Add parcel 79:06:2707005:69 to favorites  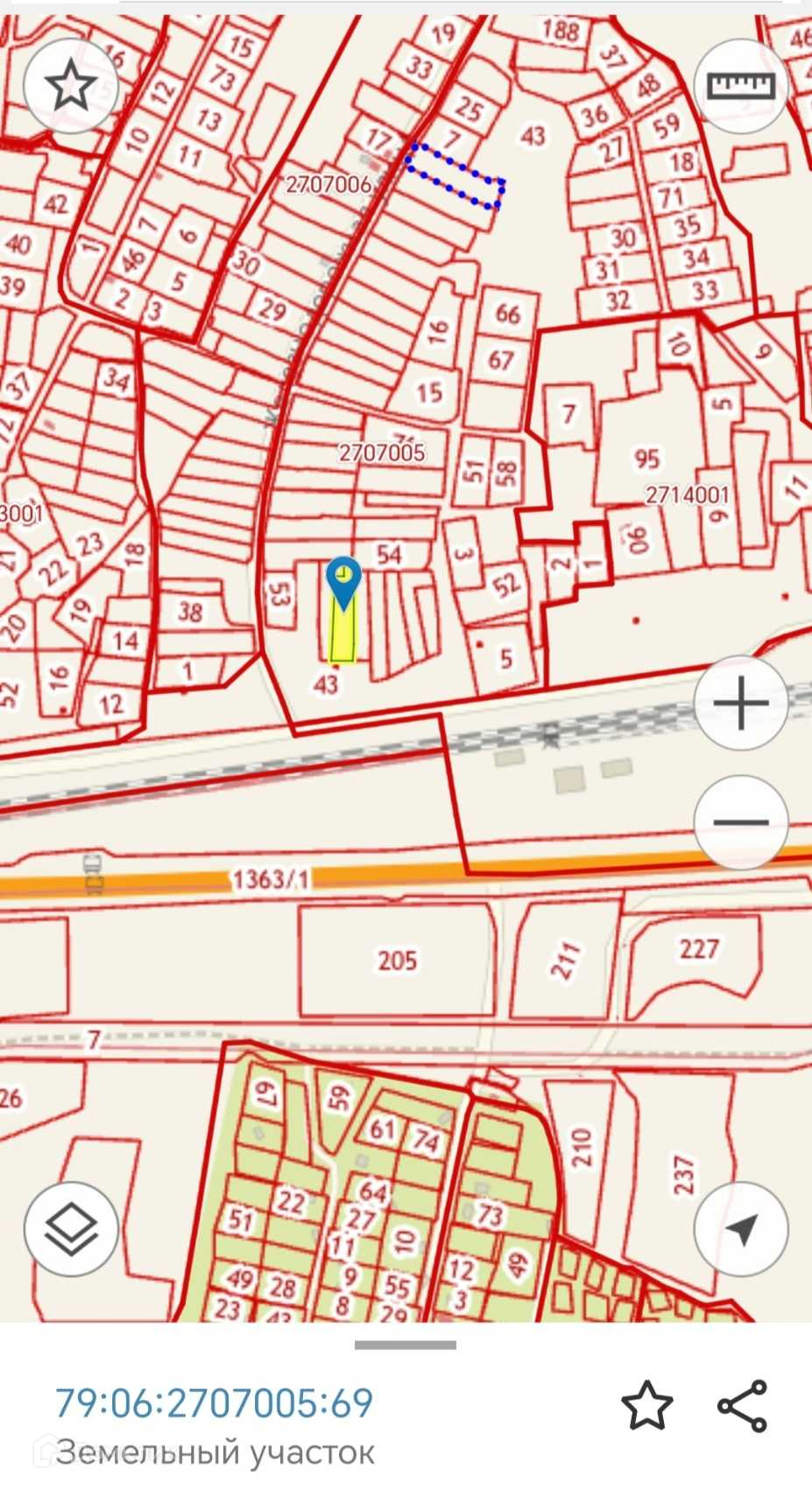[x=646, y=1405]
